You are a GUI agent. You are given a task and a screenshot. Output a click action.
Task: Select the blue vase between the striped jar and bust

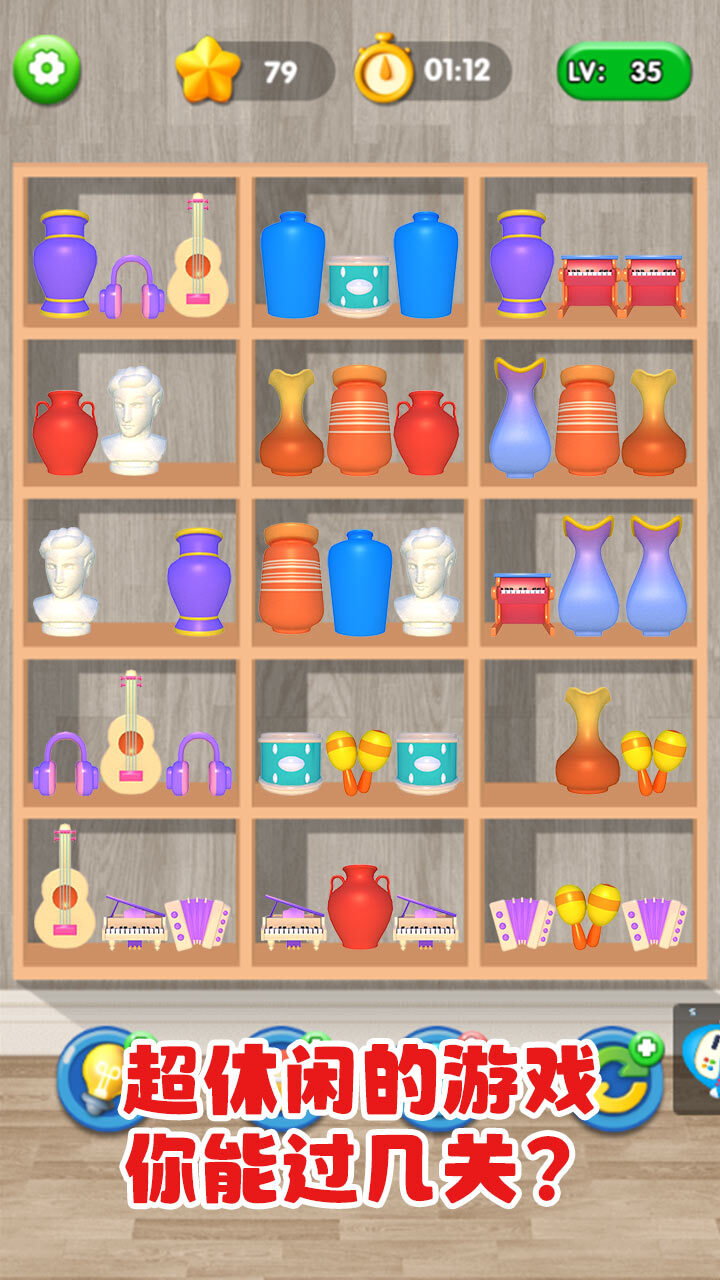click(360, 582)
